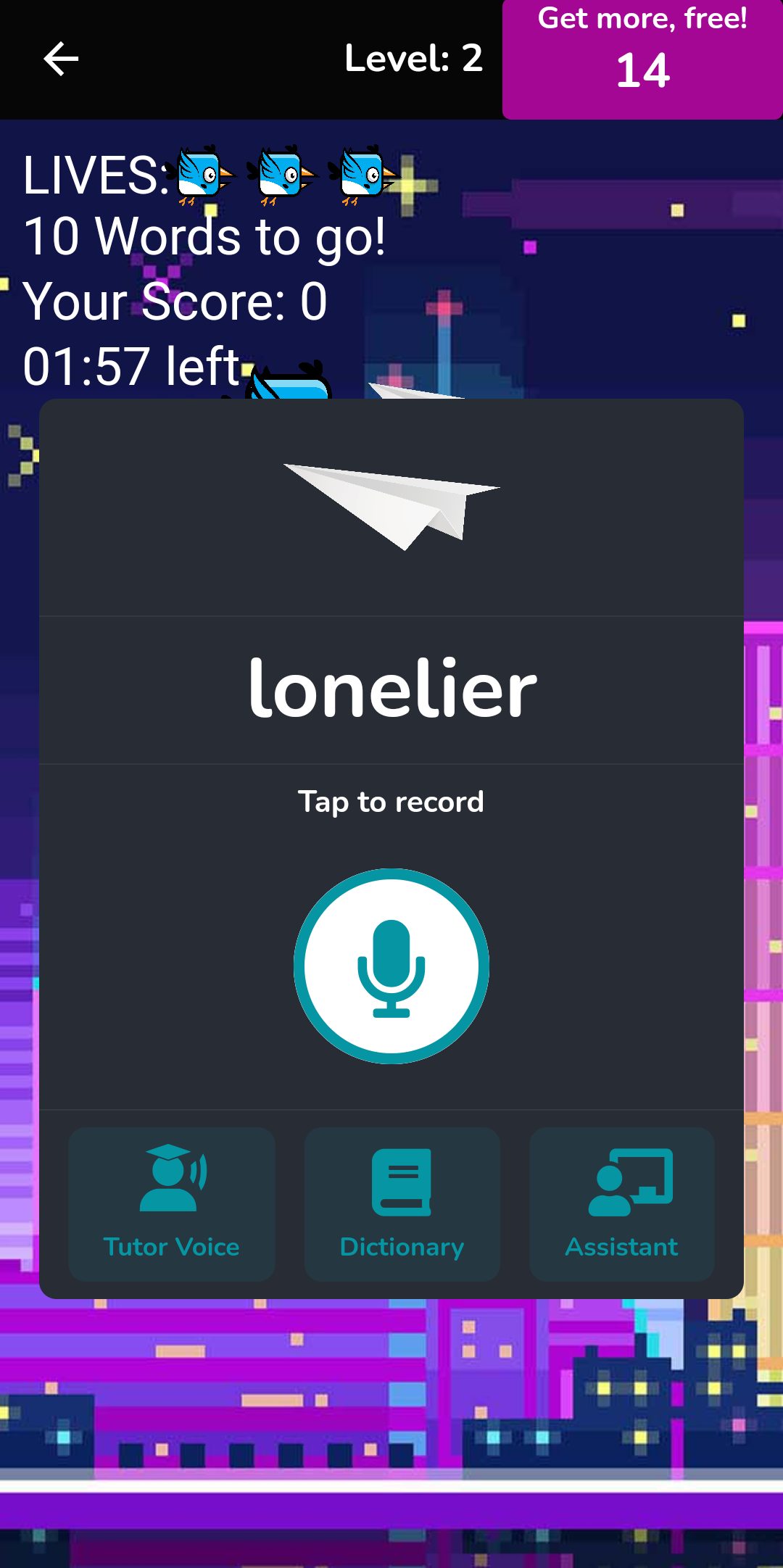Go back using the arrow icon
Viewport: 783px width, 1568px height.
click(61, 59)
